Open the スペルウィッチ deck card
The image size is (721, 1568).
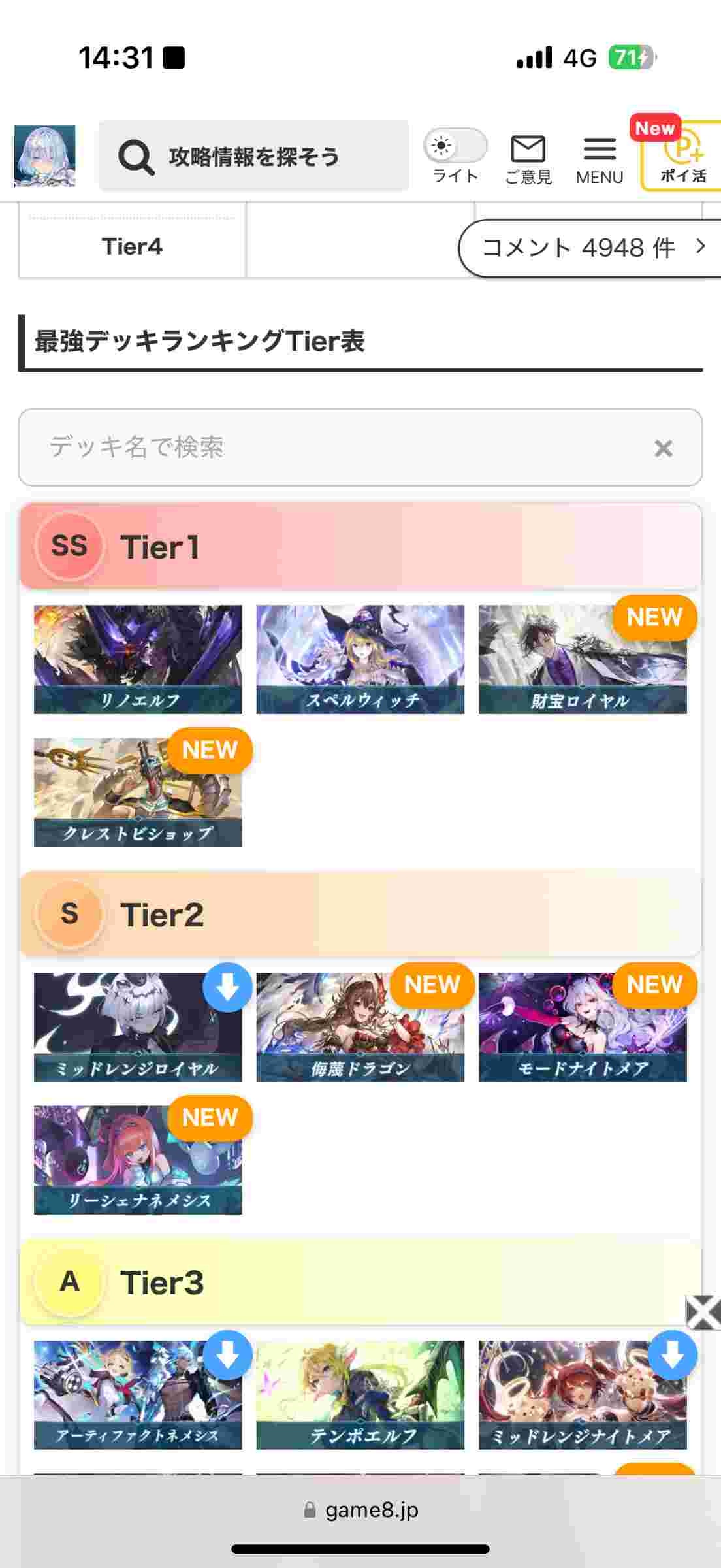point(360,659)
